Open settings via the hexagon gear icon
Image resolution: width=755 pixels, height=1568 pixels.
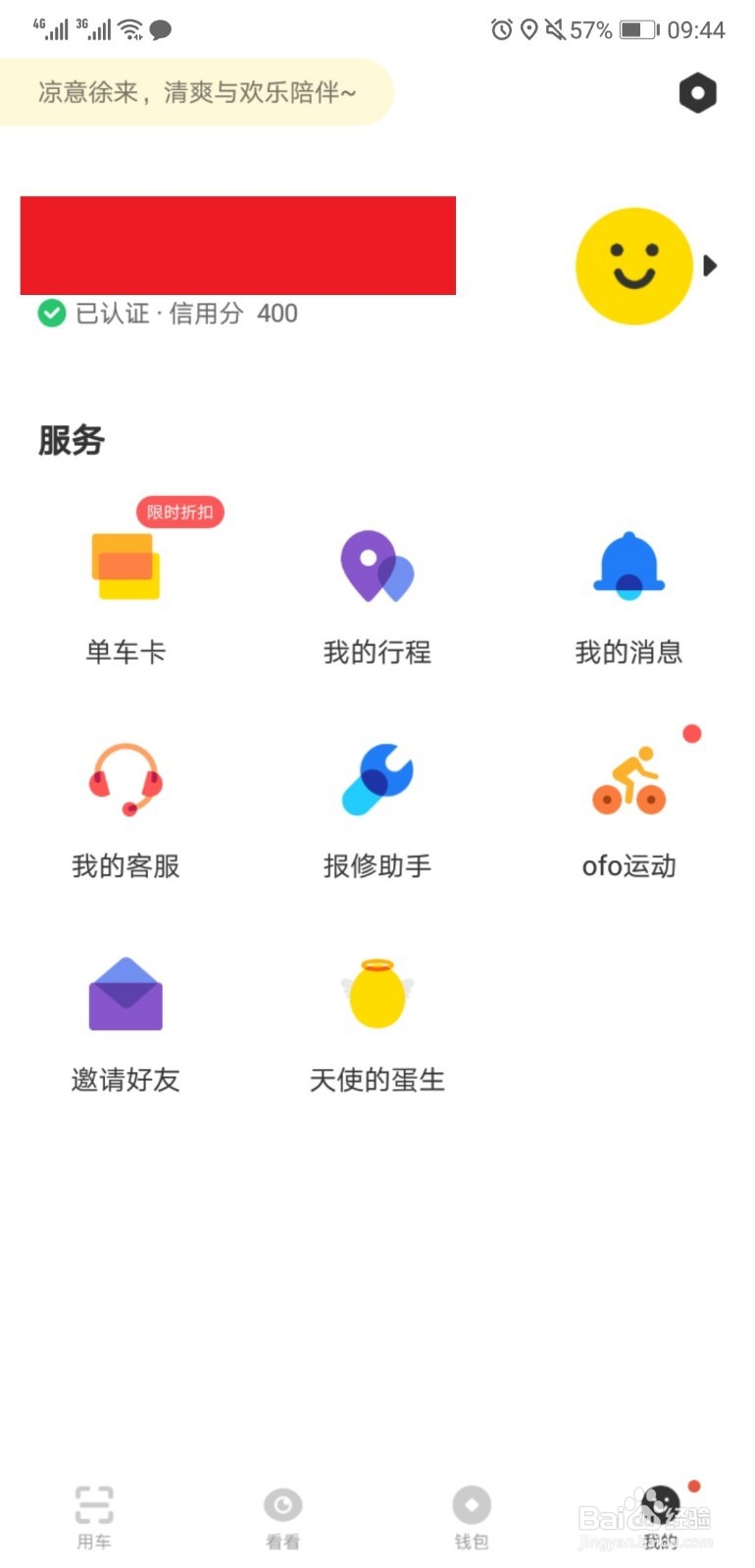pos(697,94)
